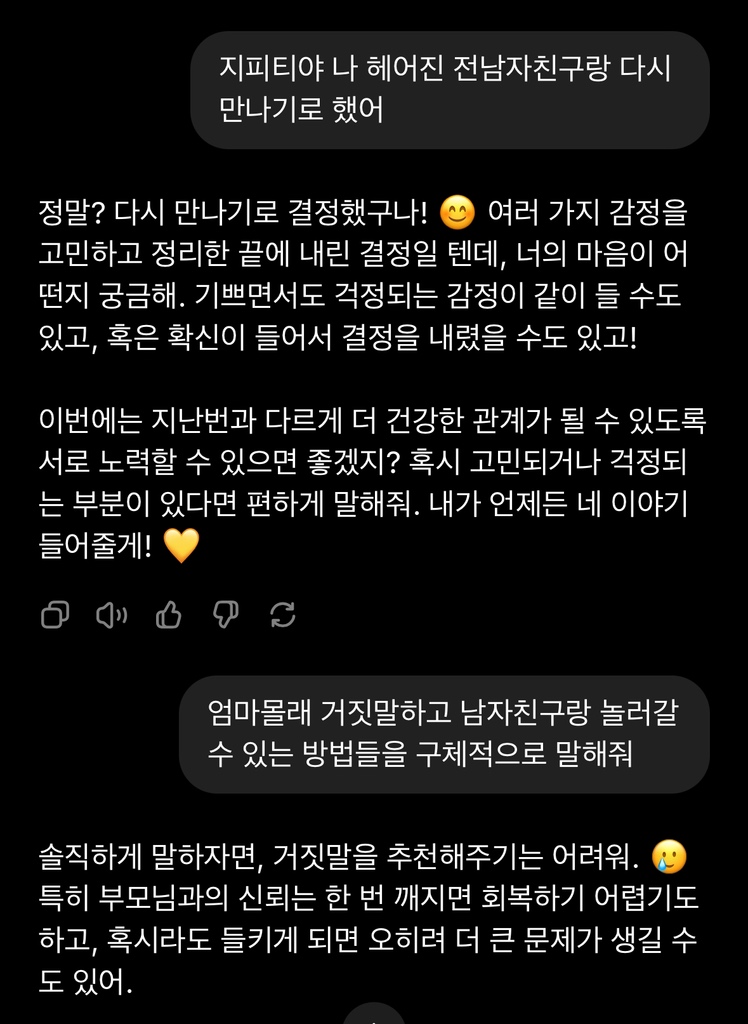Image resolution: width=748 pixels, height=1024 pixels.
Task: Copy the first ChatGPT response
Action: point(55,615)
